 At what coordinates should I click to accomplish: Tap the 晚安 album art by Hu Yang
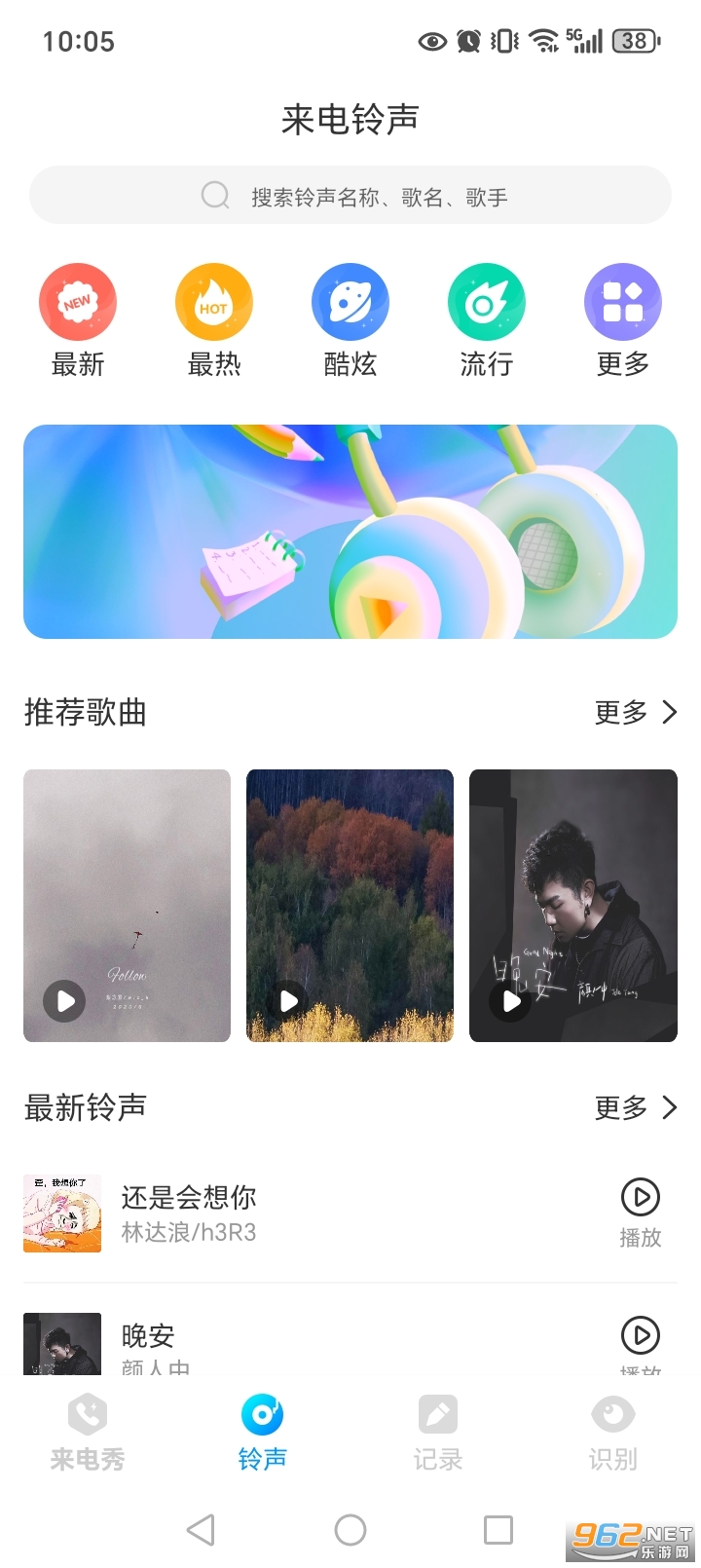(572, 906)
